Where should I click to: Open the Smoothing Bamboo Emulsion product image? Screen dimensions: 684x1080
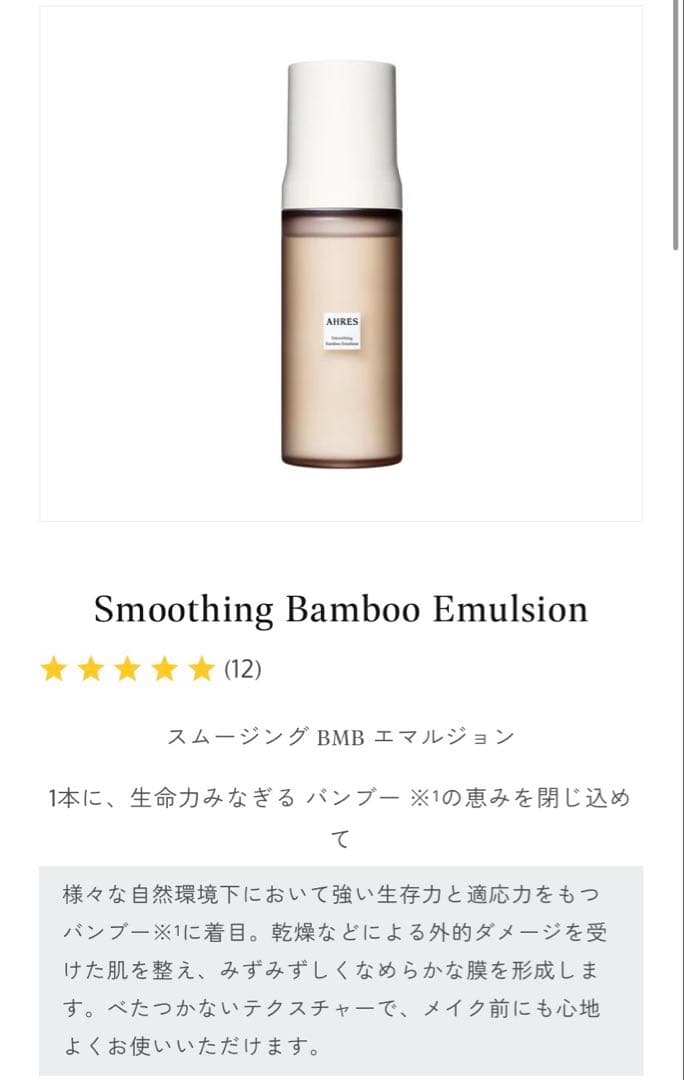(341, 264)
